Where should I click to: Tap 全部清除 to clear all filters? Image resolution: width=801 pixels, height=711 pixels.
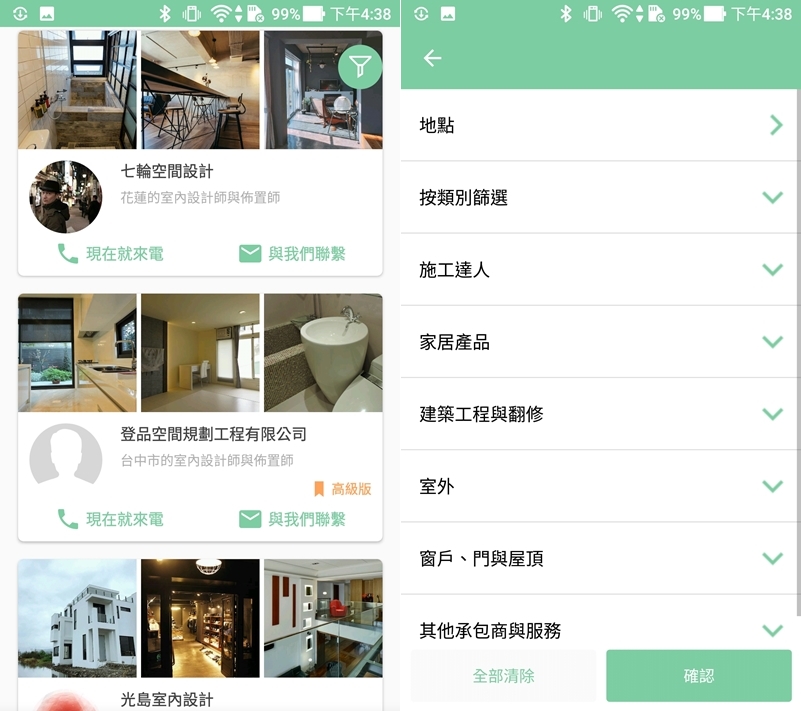(x=503, y=676)
